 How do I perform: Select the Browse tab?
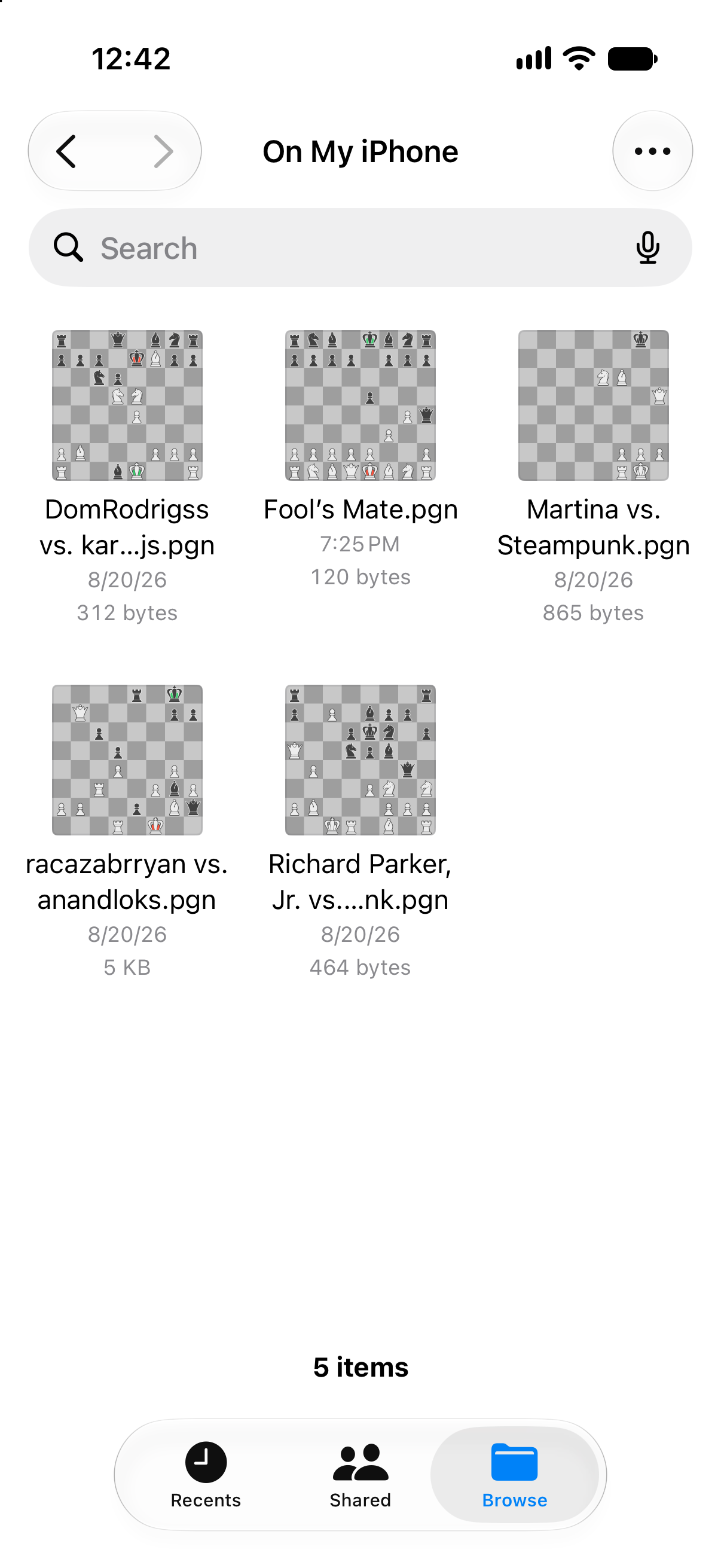click(x=515, y=1475)
